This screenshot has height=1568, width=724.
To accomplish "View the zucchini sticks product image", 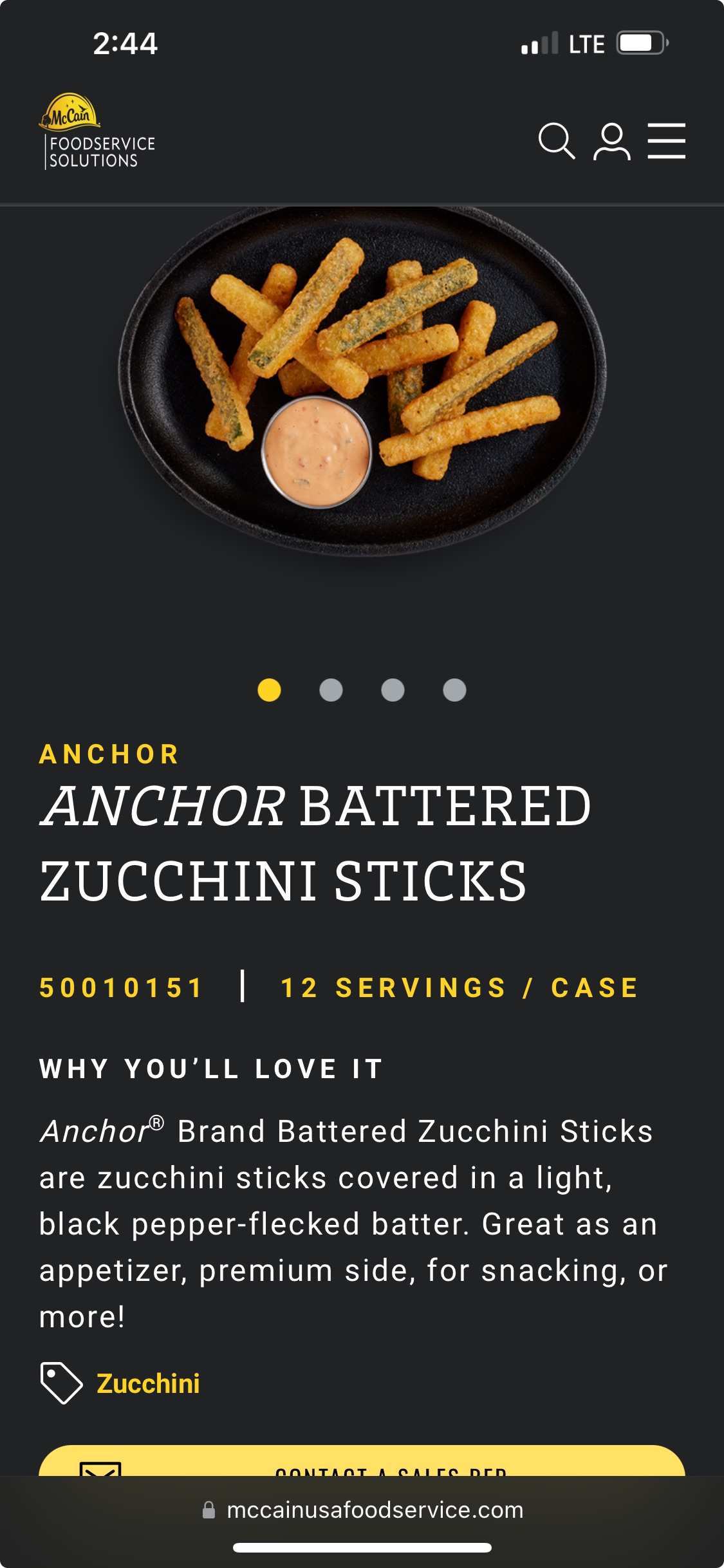I will 362,380.
